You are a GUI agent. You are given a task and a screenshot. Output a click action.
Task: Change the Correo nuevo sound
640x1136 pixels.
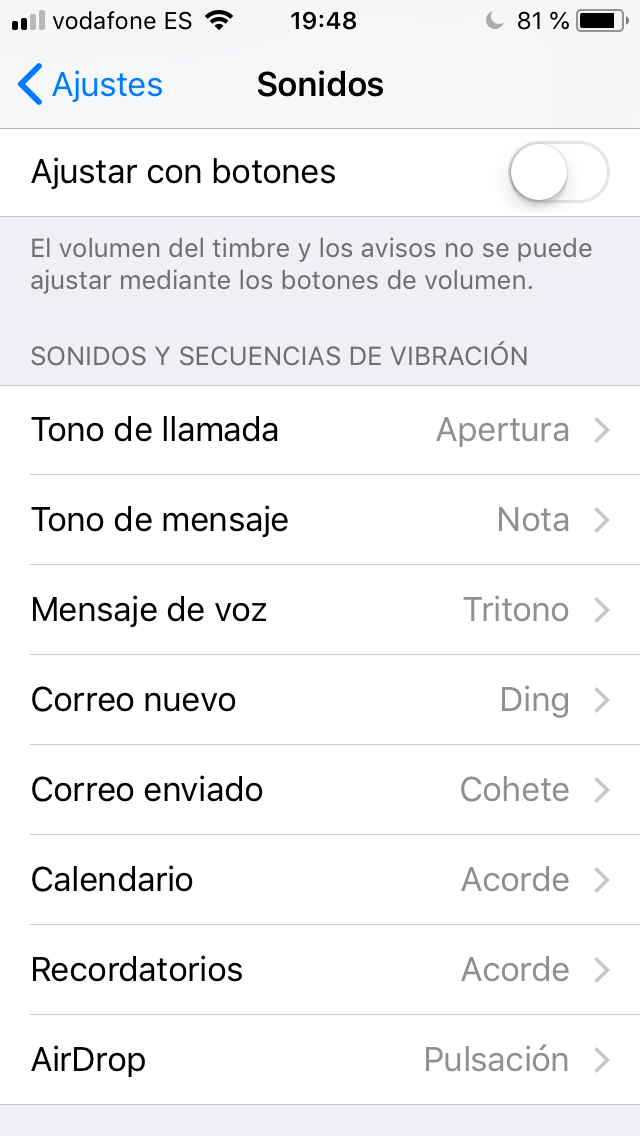click(320, 700)
